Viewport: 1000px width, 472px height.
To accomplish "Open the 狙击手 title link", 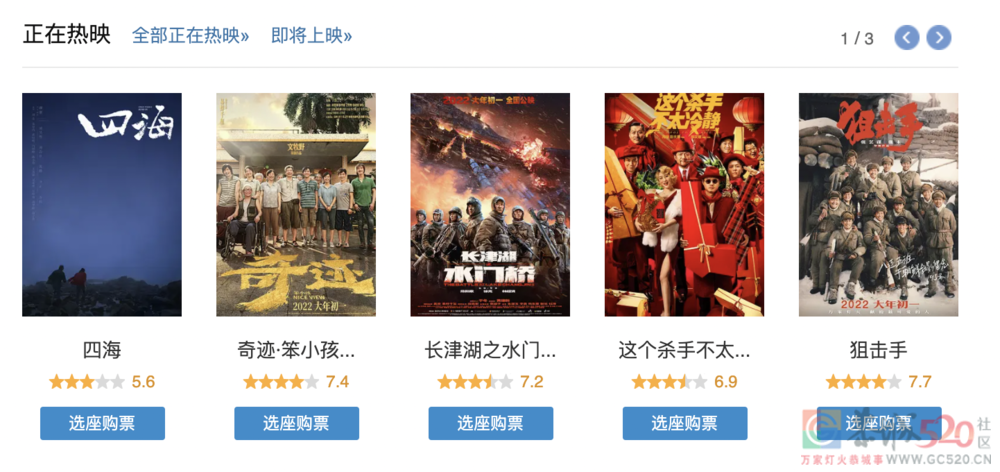I will 878,350.
